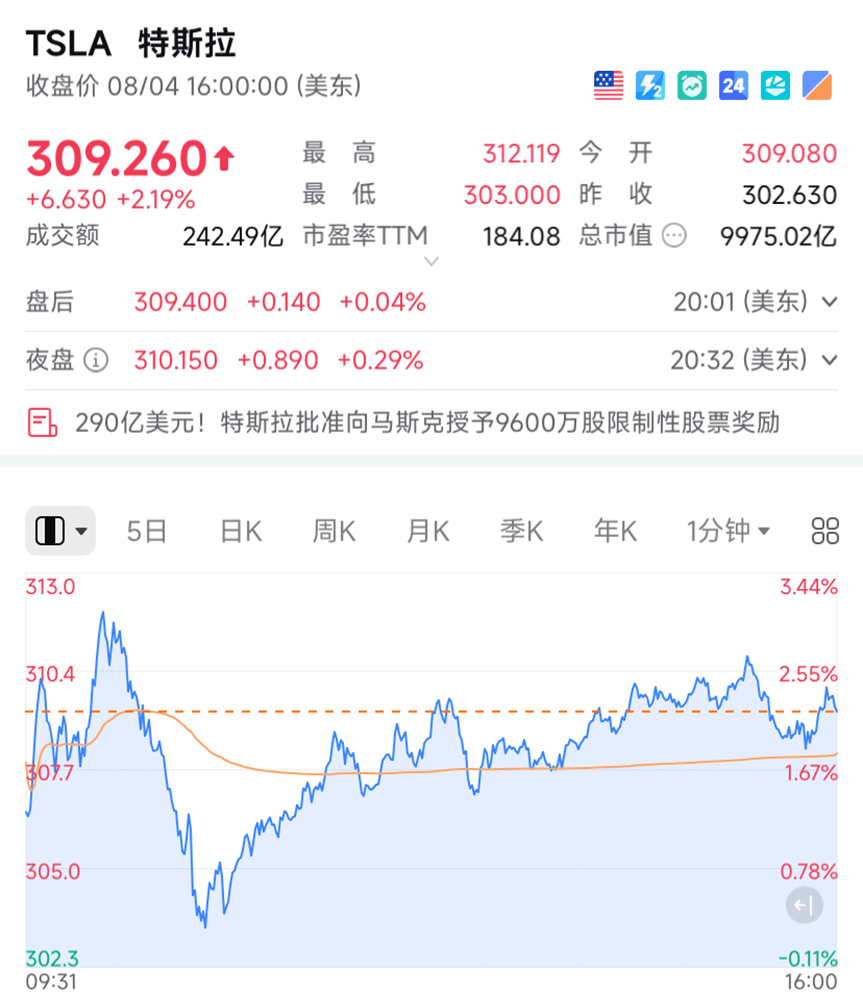This screenshot has height=998, width=863.
Task: Expand the 夜盘 overnight row
Action: click(x=828, y=360)
